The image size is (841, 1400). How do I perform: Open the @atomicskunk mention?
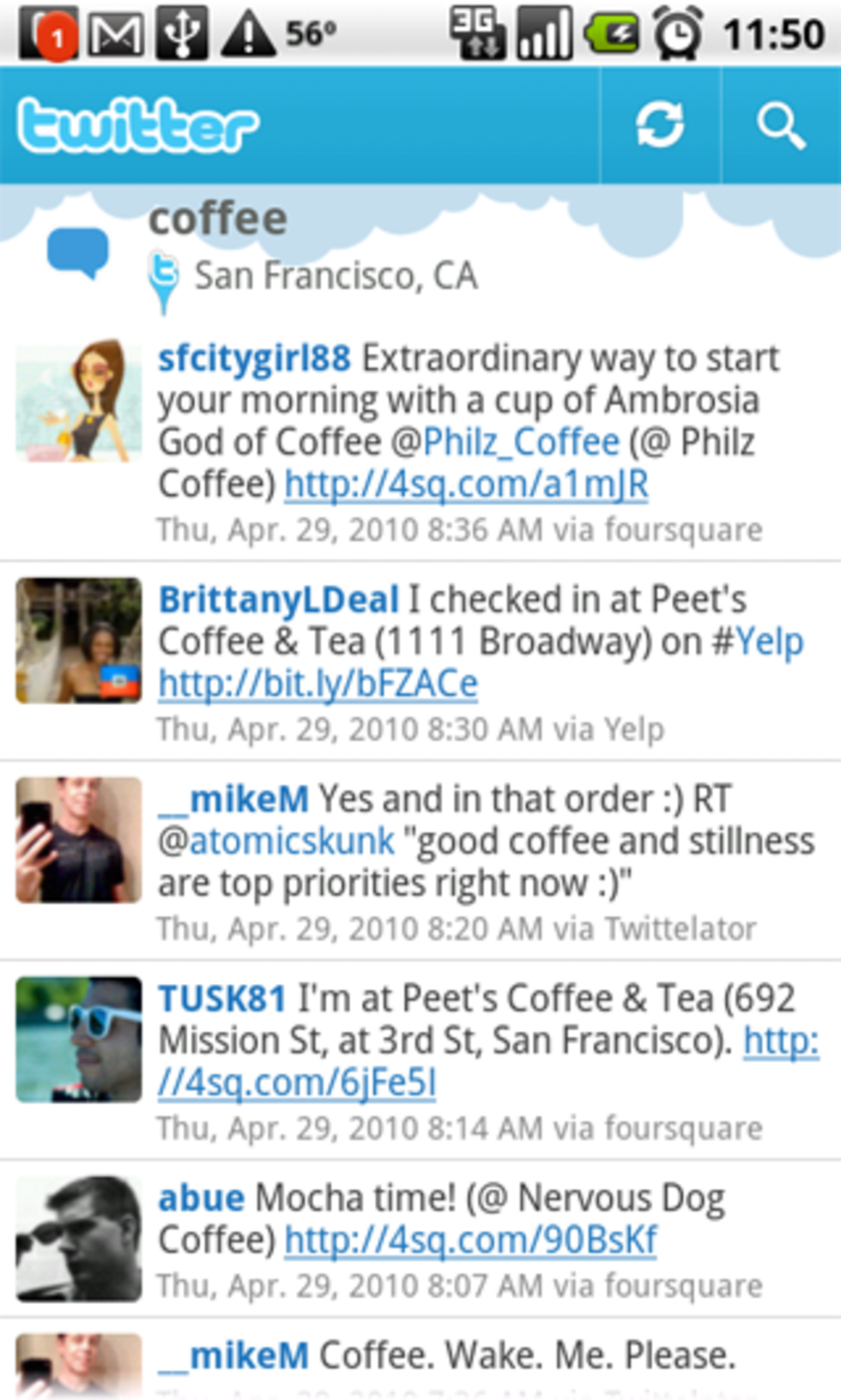point(276,842)
